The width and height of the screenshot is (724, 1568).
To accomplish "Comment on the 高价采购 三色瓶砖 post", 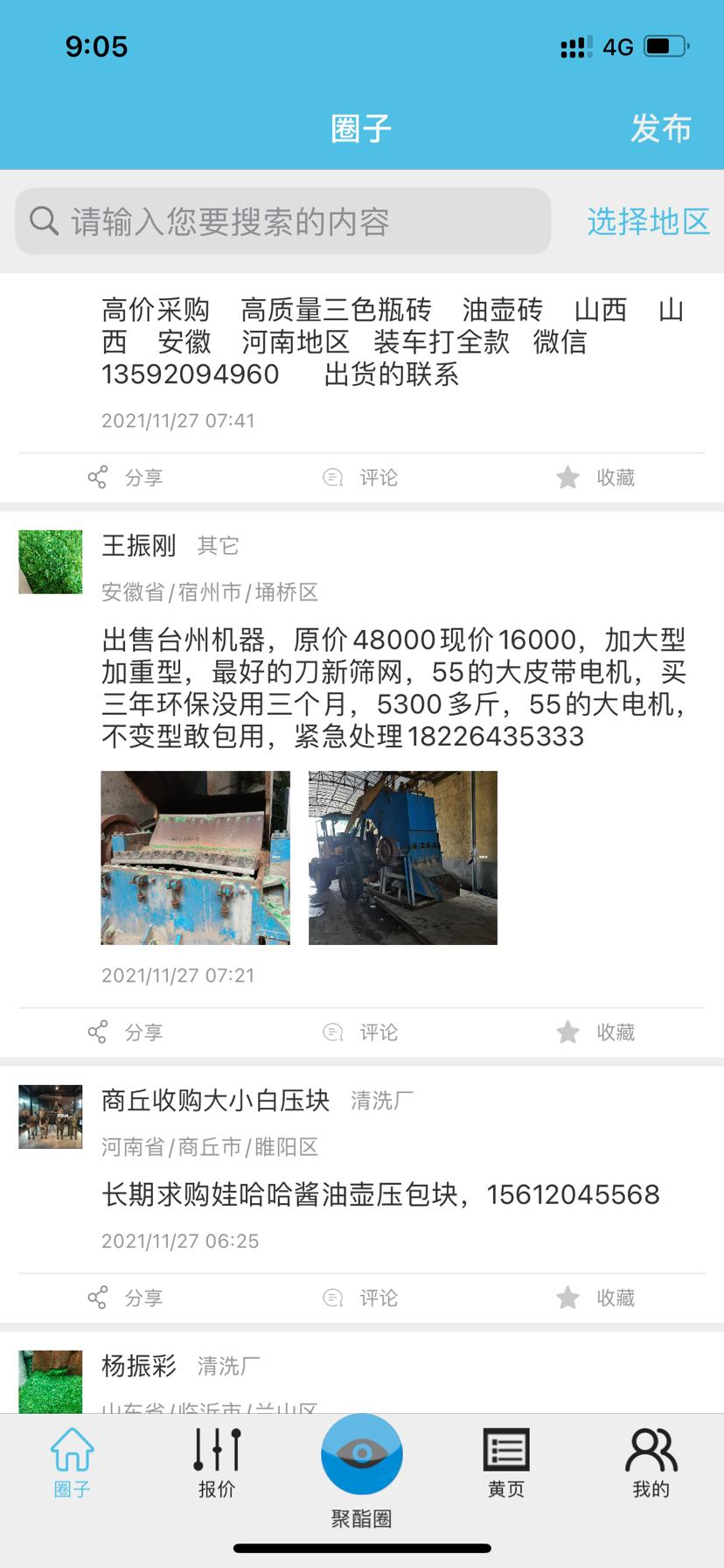I will click(x=360, y=478).
